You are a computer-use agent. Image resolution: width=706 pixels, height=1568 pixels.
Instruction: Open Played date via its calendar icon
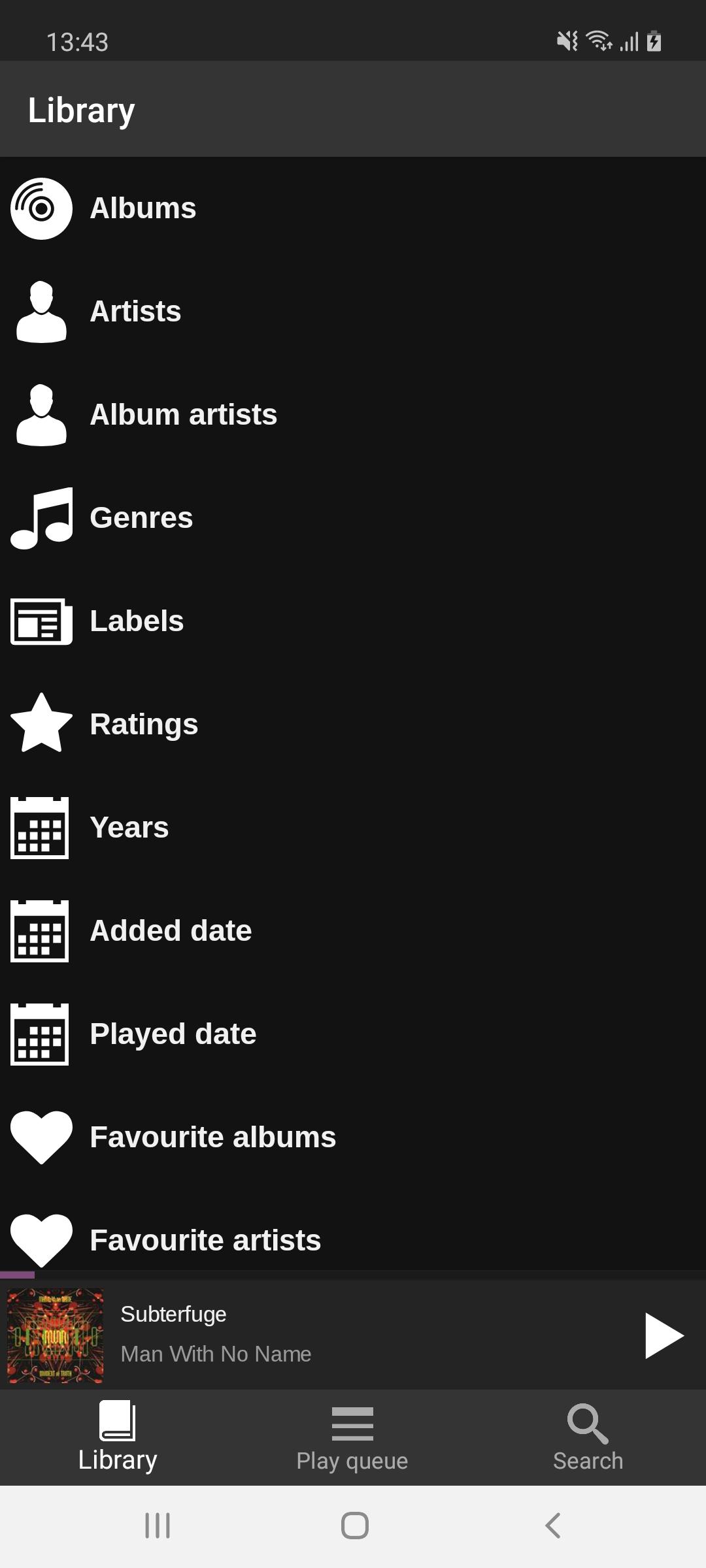point(41,1034)
